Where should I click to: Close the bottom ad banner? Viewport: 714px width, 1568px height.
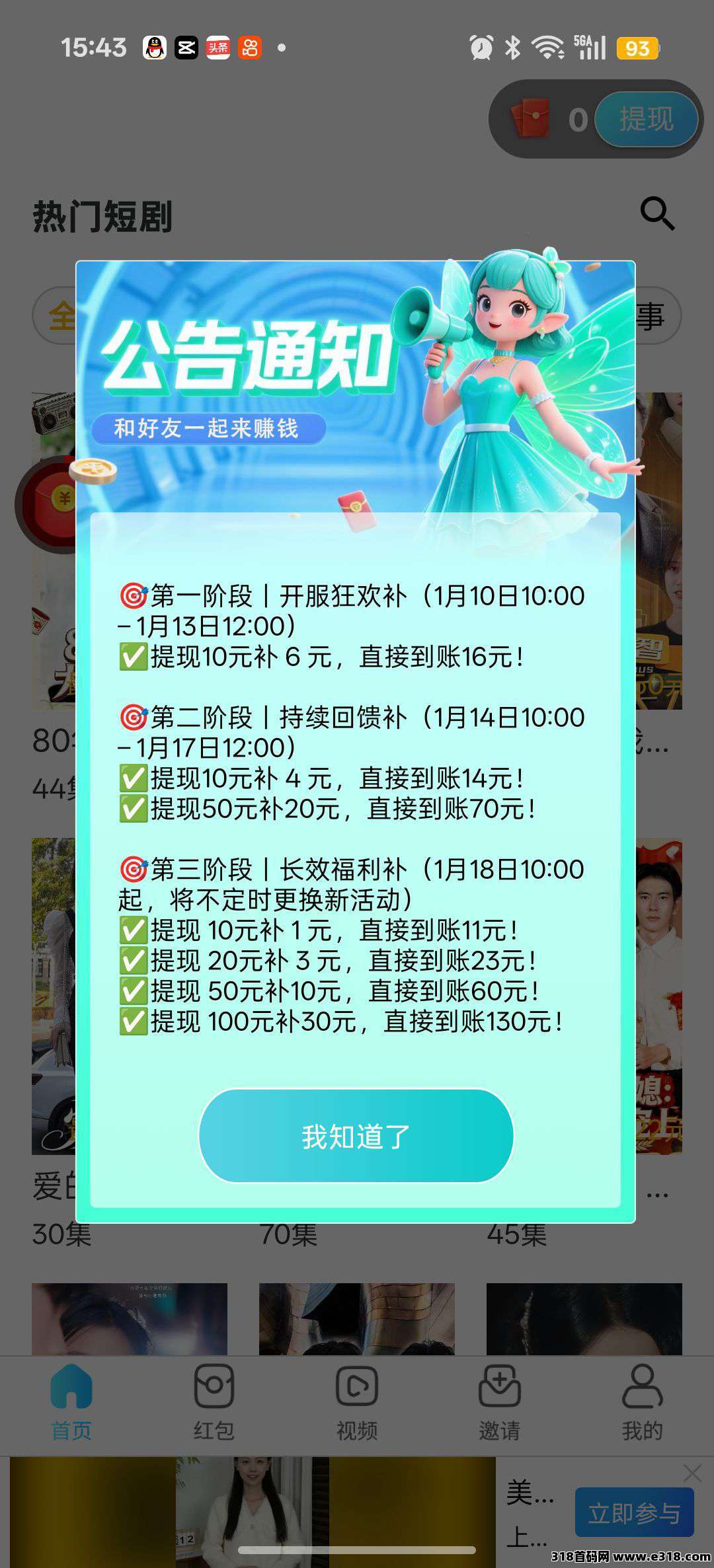coord(692,1473)
